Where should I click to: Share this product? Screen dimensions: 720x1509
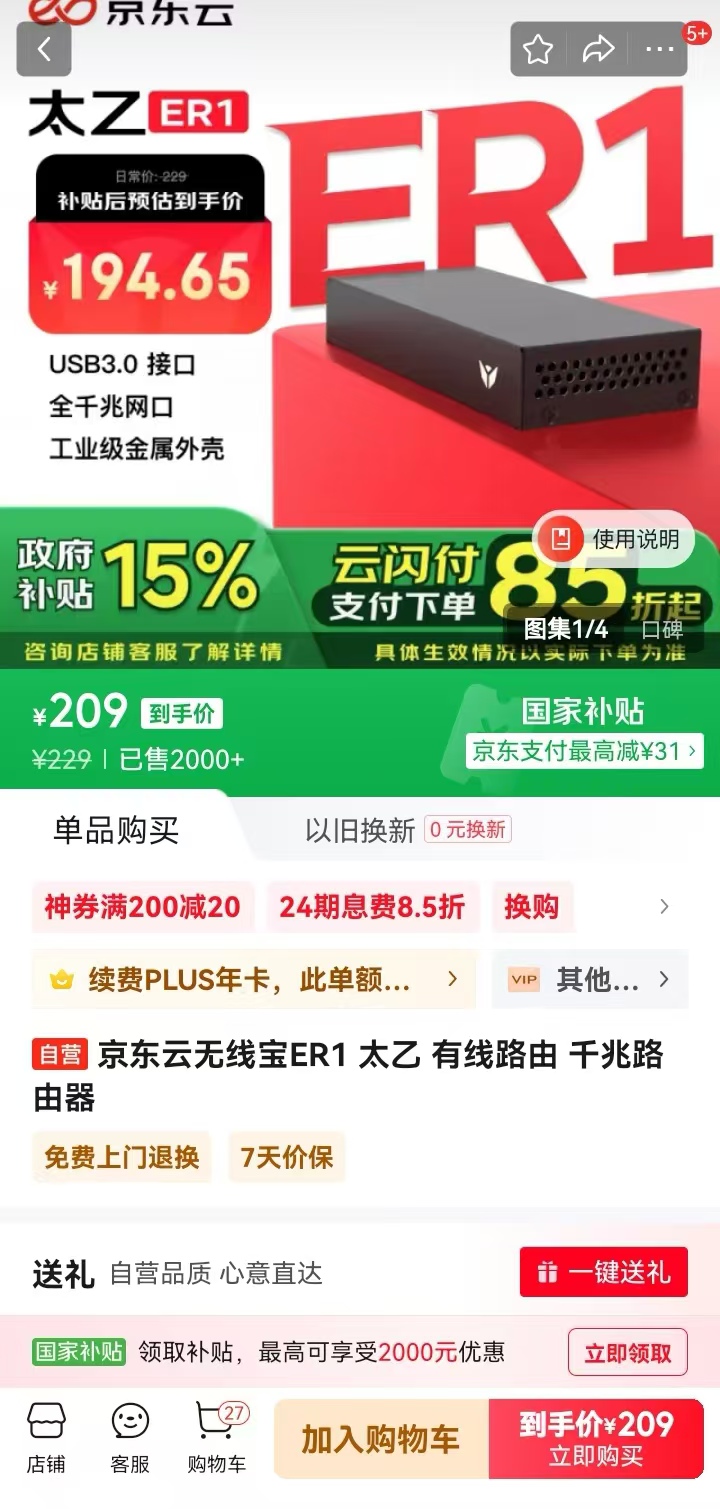598,49
